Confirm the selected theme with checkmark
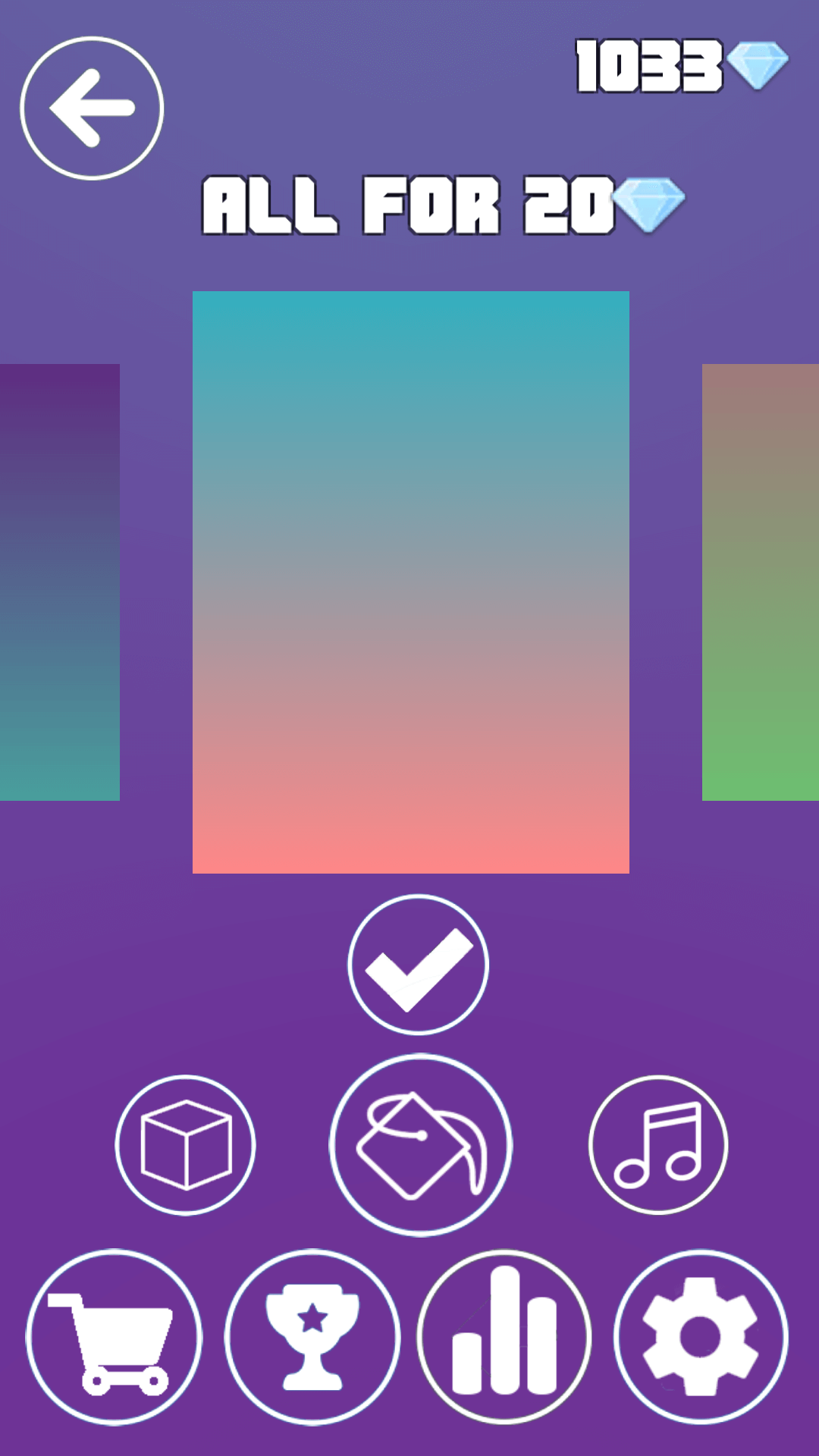The height and width of the screenshot is (1456, 819). (418, 965)
